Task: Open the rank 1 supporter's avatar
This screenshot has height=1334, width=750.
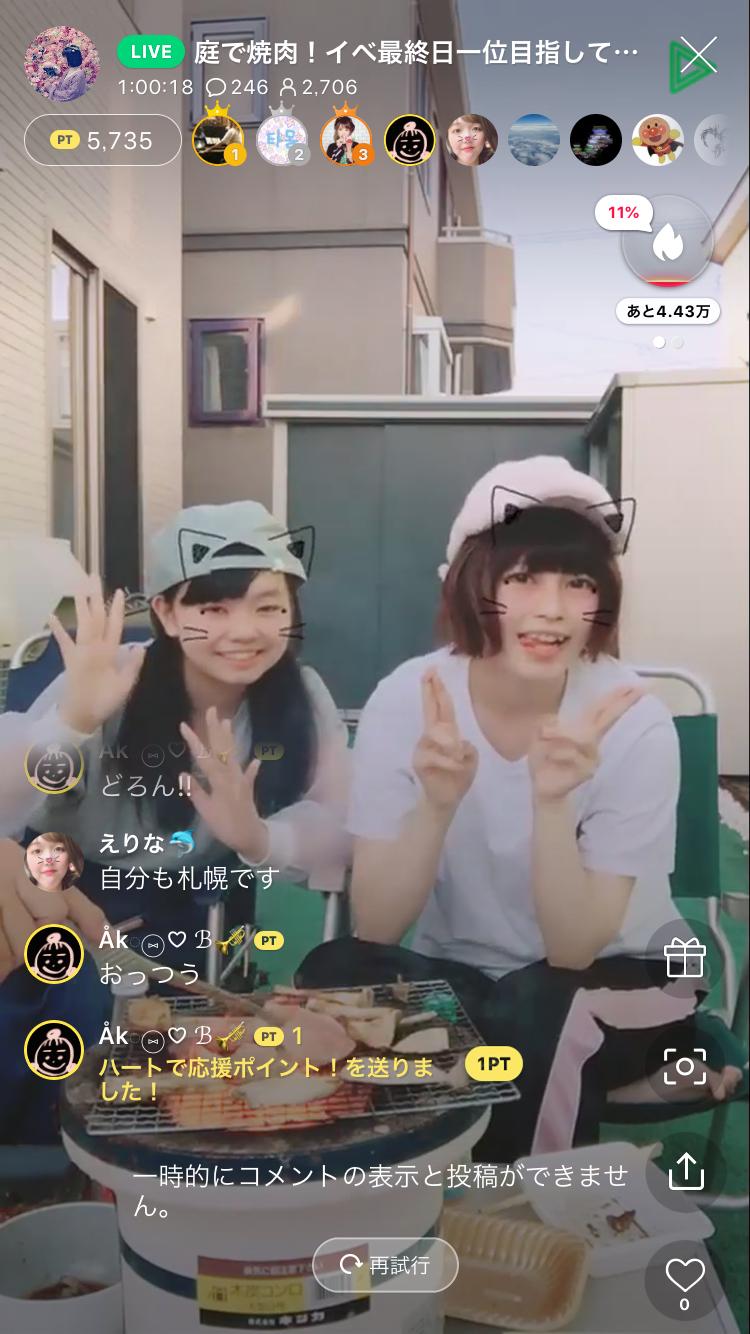Action: tap(218, 140)
